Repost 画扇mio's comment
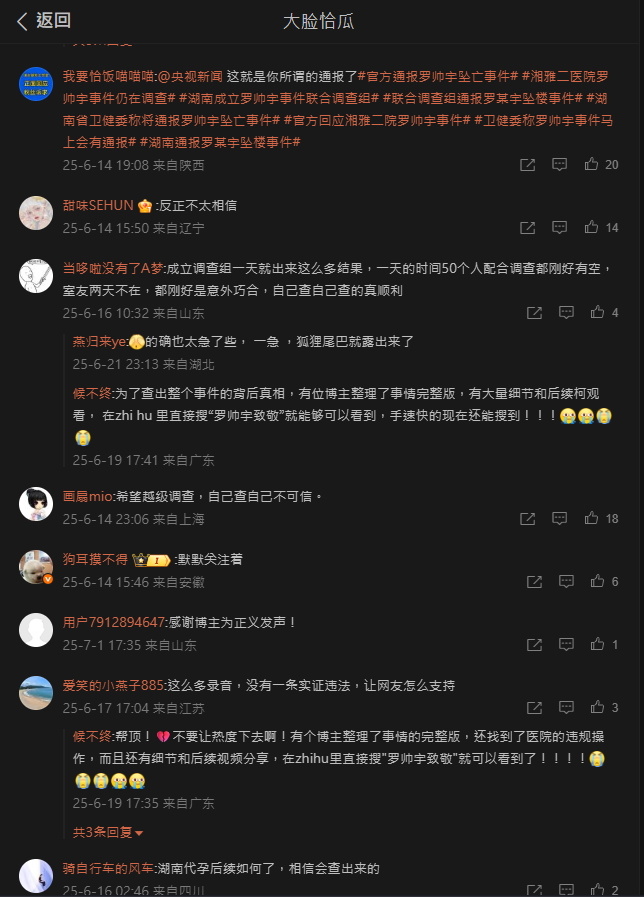 [527, 519]
